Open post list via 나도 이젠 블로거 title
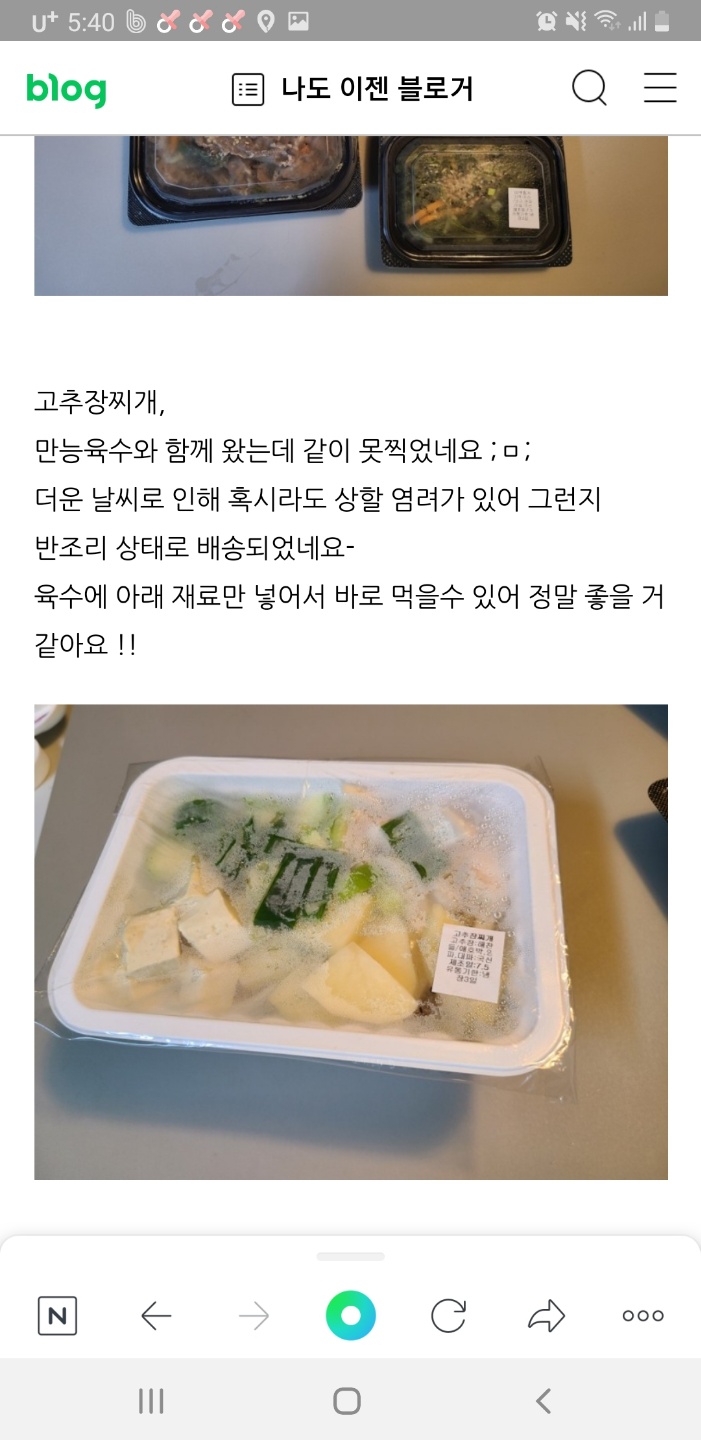 [x=352, y=89]
